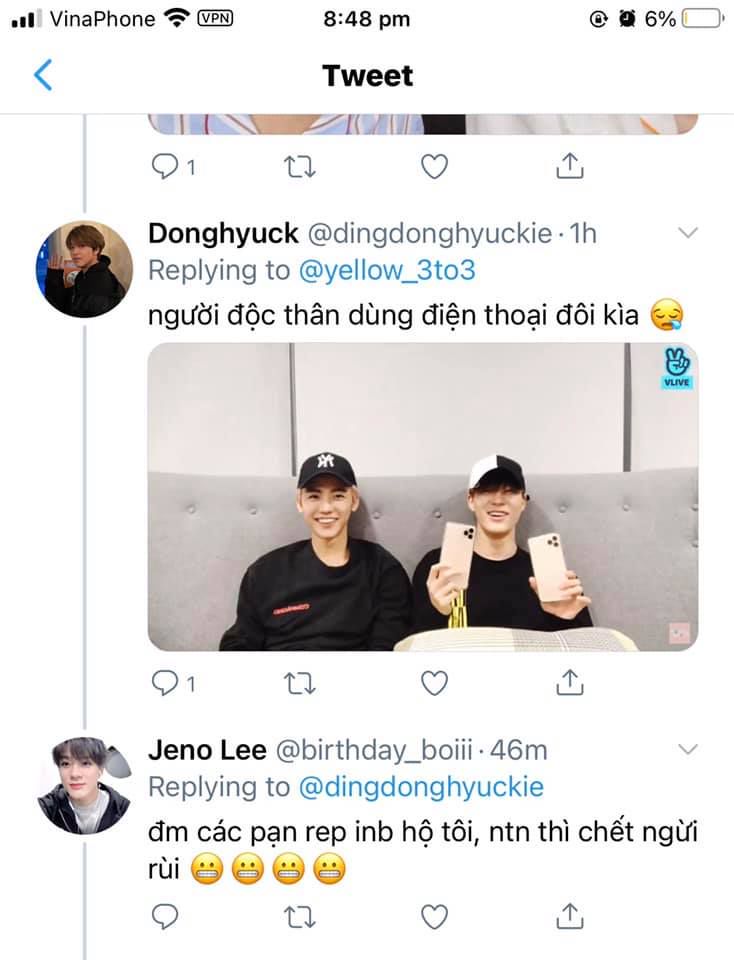Reply to Jeno Lee's tweet
734x960 pixels.
click(x=165, y=914)
